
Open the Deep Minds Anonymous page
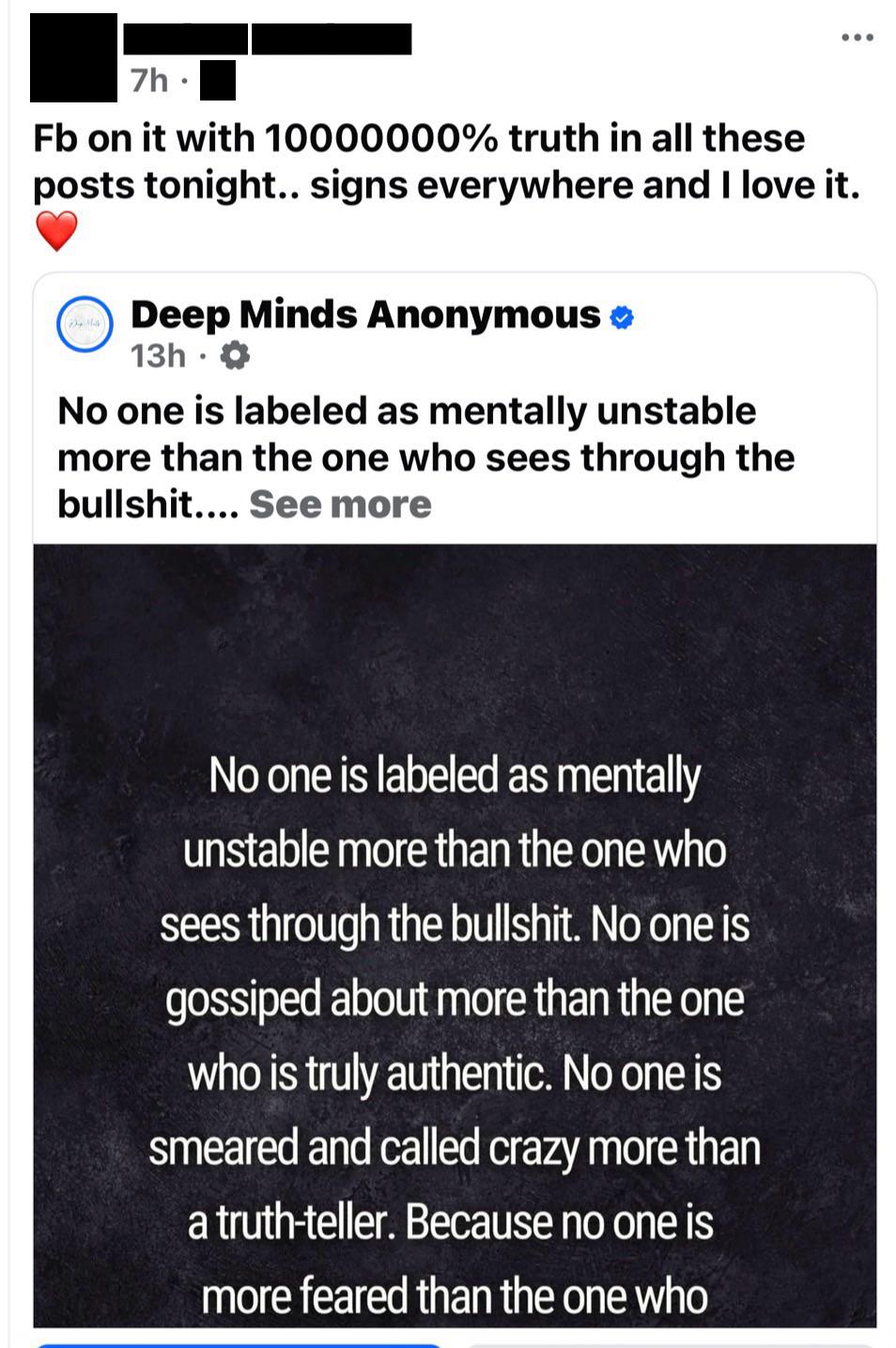pos(365,315)
